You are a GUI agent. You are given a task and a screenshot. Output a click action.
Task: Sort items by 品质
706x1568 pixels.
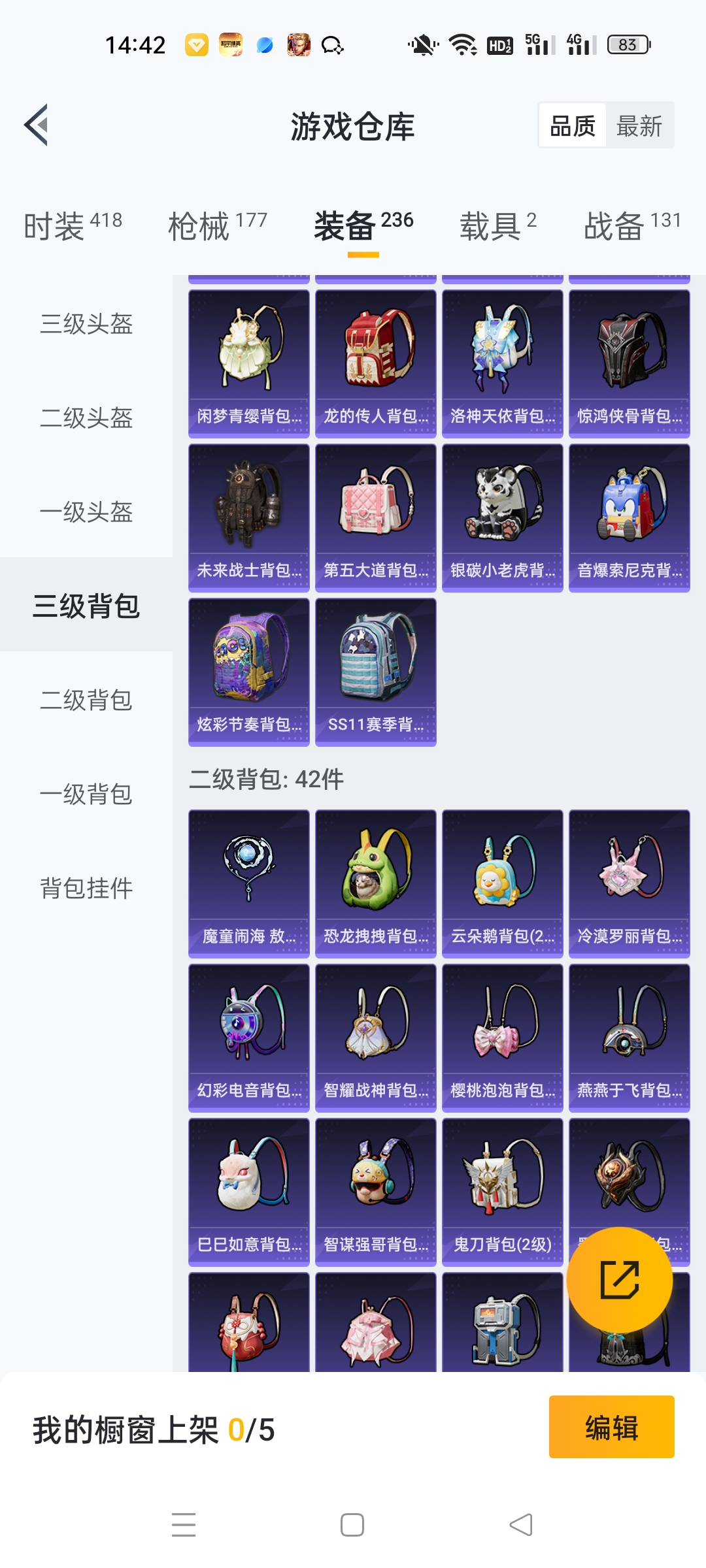(x=573, y=125)
